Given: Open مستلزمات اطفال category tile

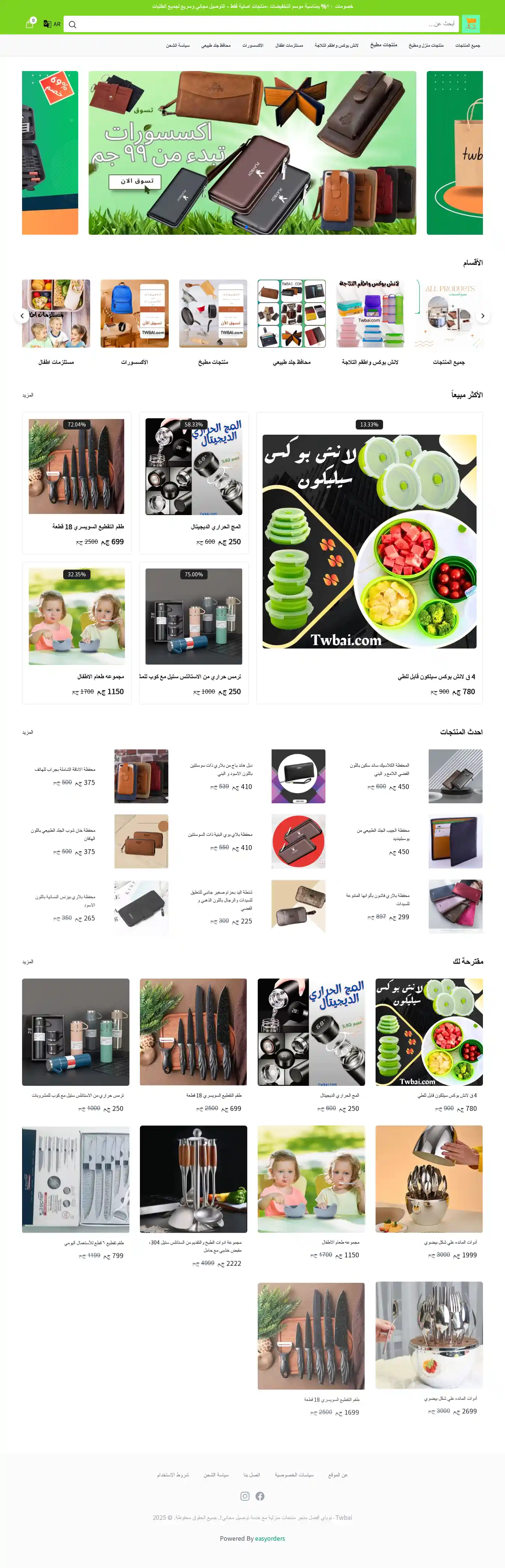Looking at the screenshot, I should click(x=56, y=314).
